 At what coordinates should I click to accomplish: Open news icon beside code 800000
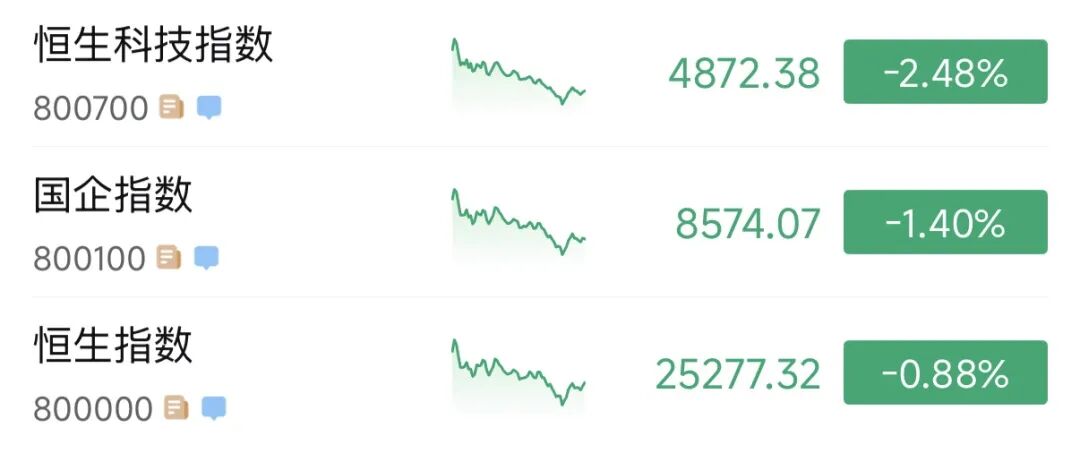click(x=176, y=408)
